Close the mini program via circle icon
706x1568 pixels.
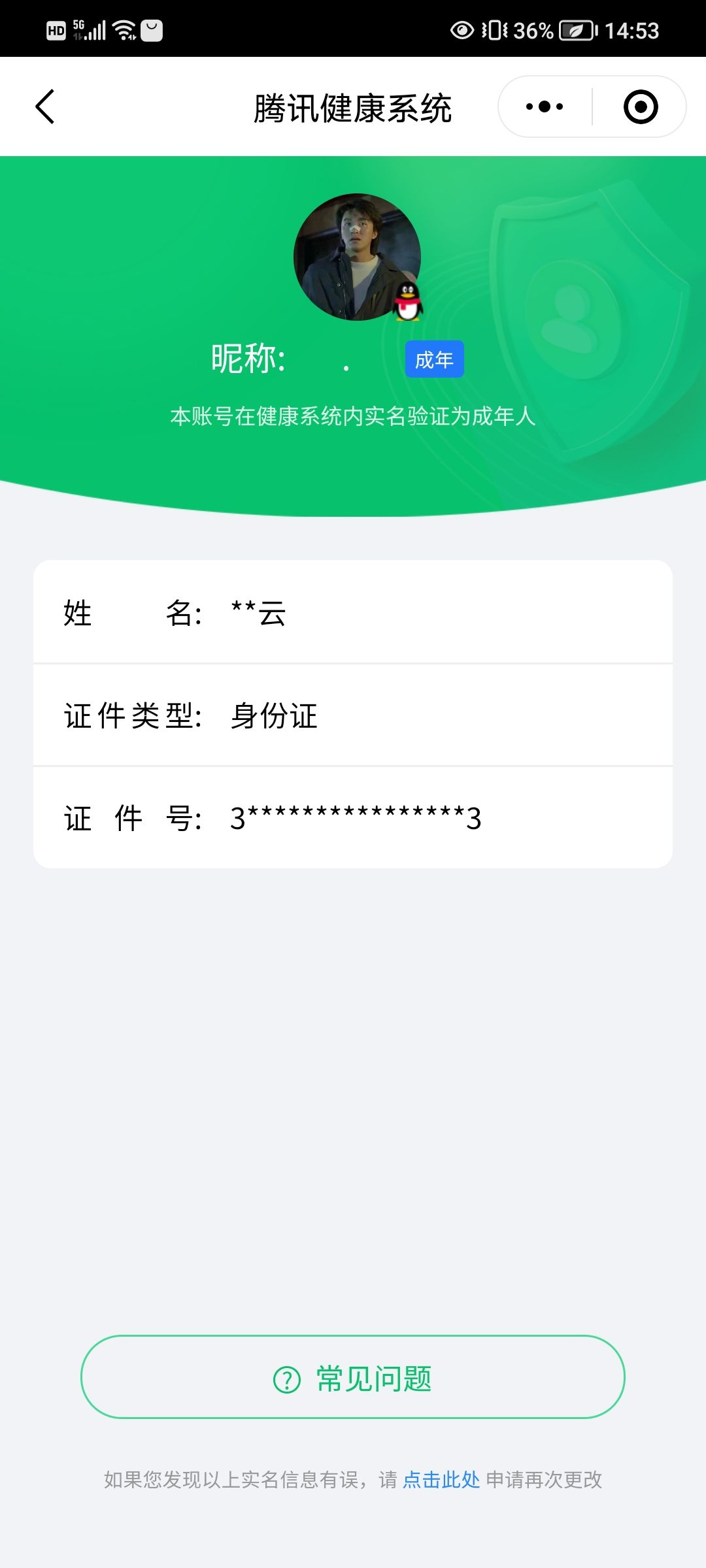(x=640, y=106)
